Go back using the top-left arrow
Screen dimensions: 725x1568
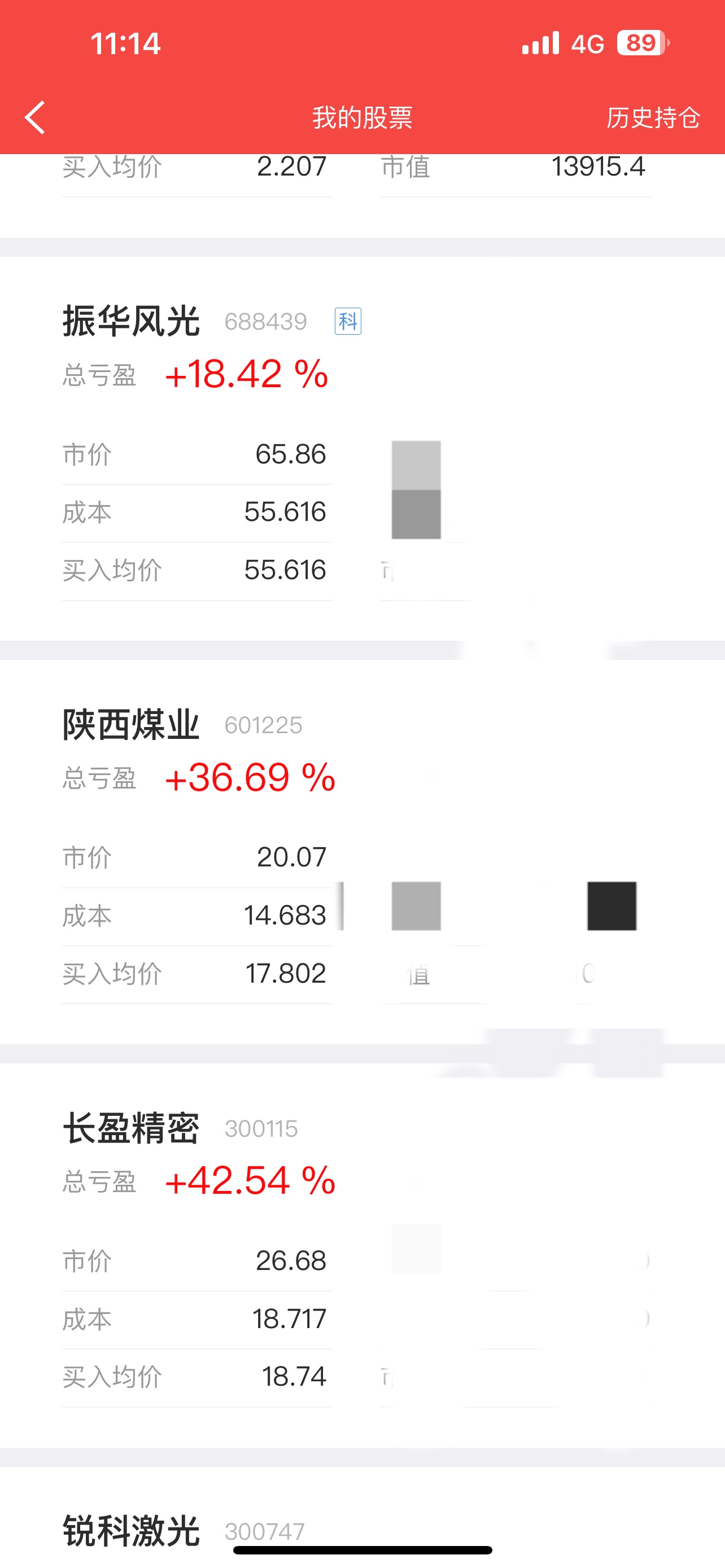click(36, 117)
